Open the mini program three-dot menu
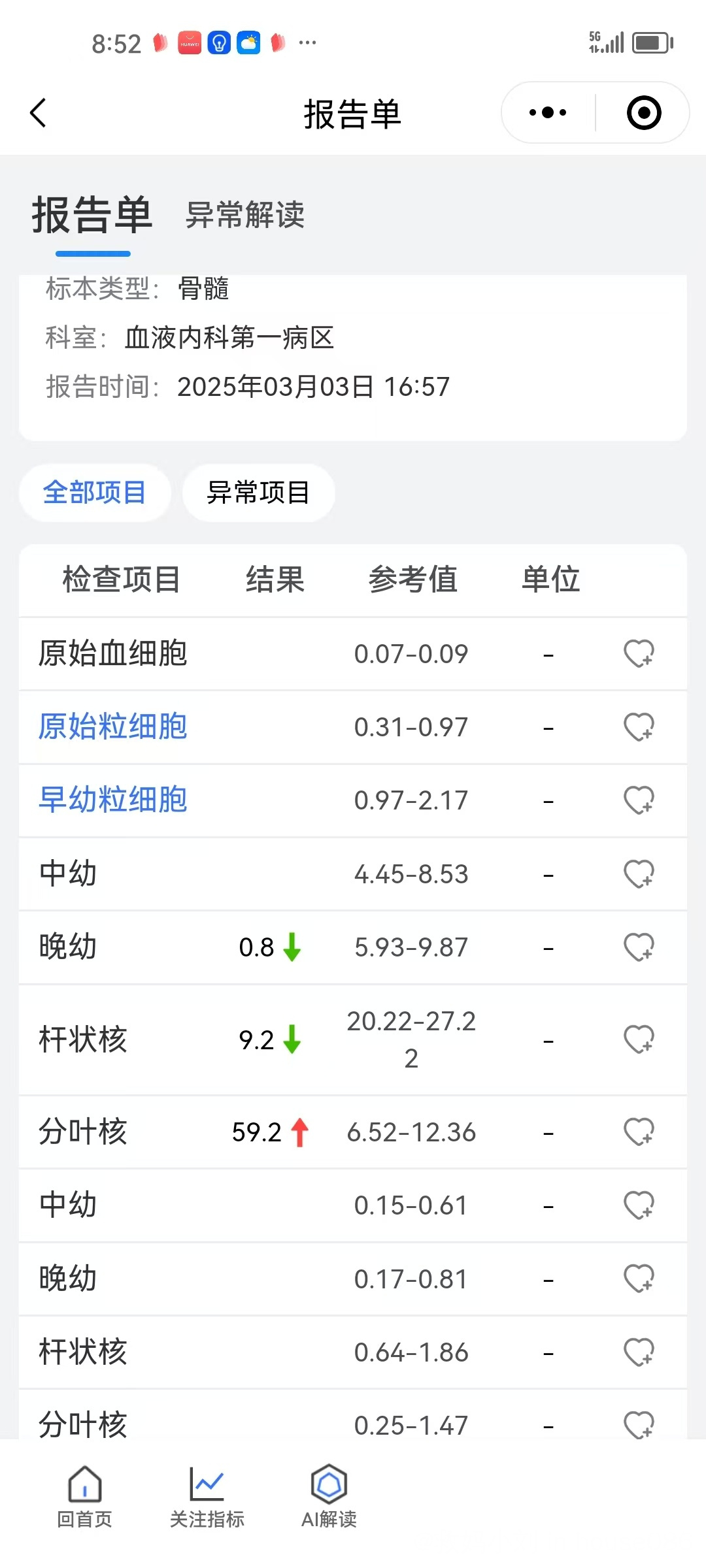 point(548,112)
